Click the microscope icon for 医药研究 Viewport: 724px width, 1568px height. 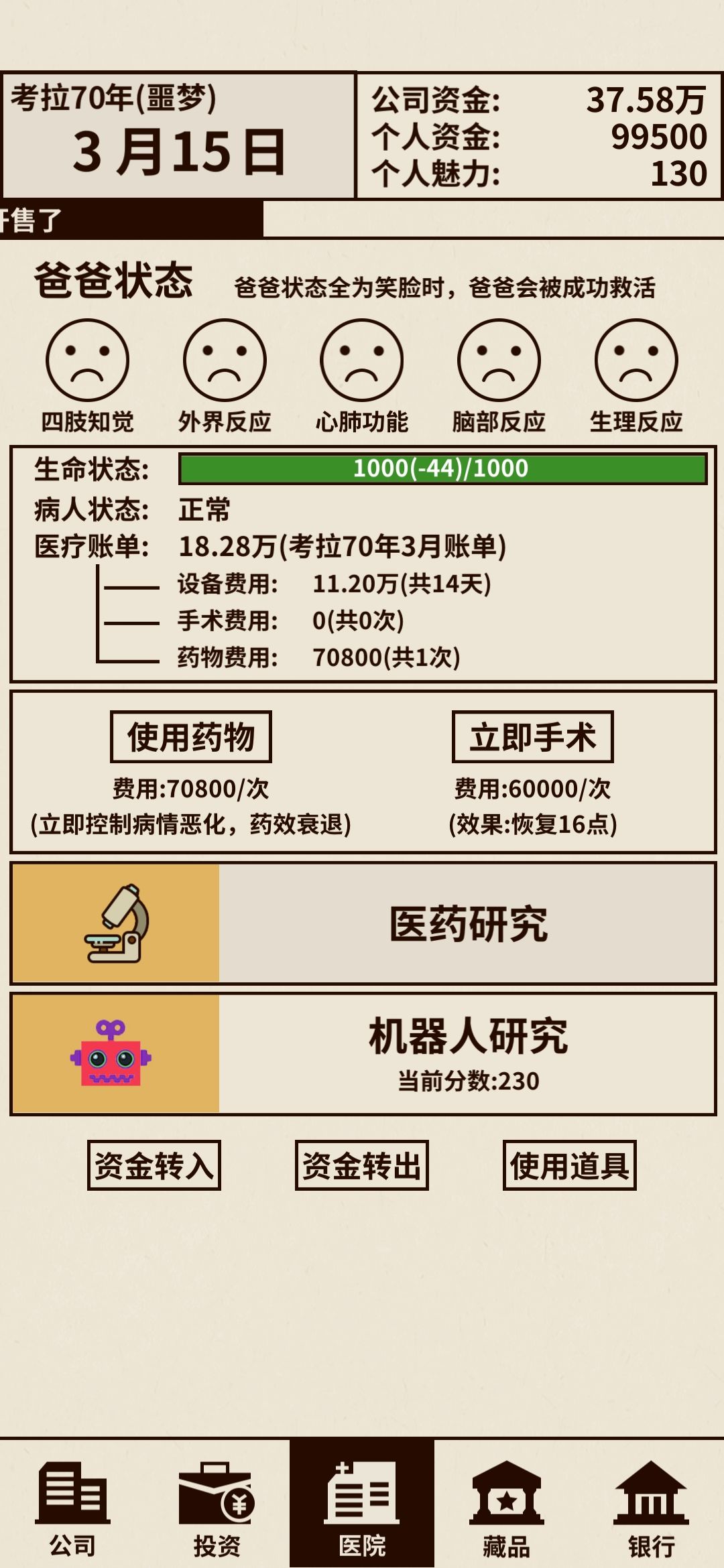click(114, 923)
